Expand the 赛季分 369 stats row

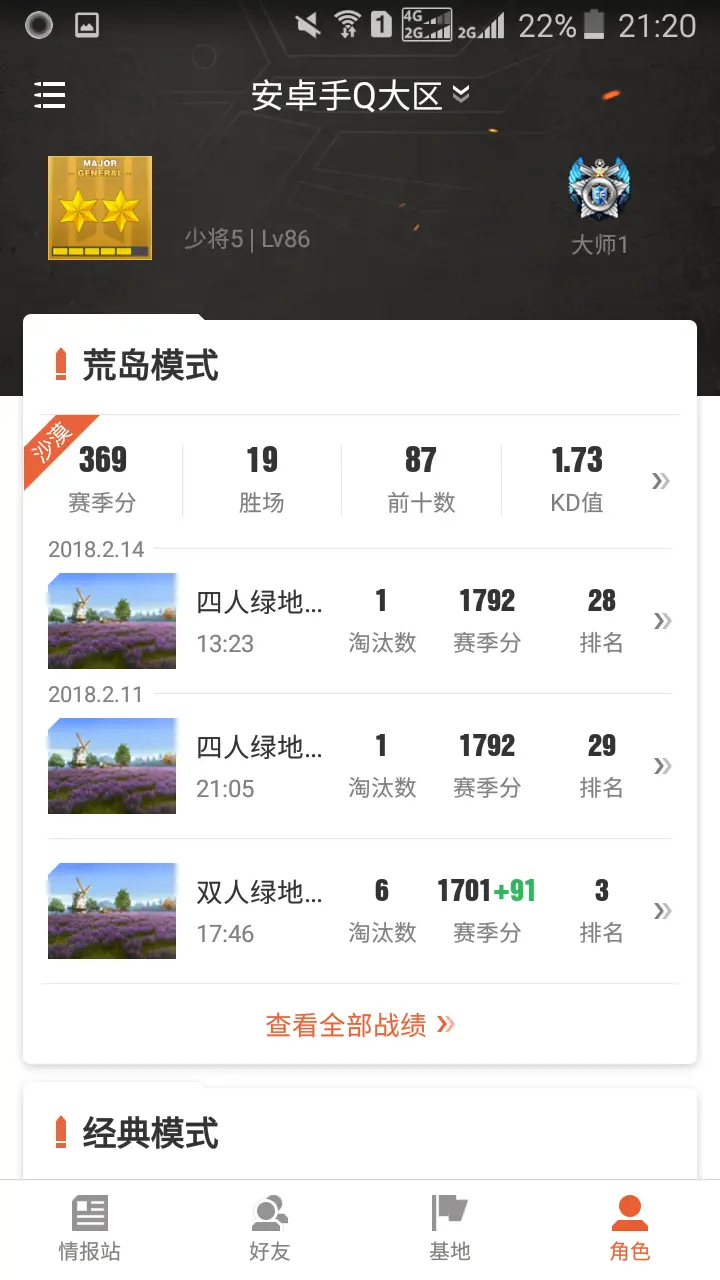click(x=360, y=481)
